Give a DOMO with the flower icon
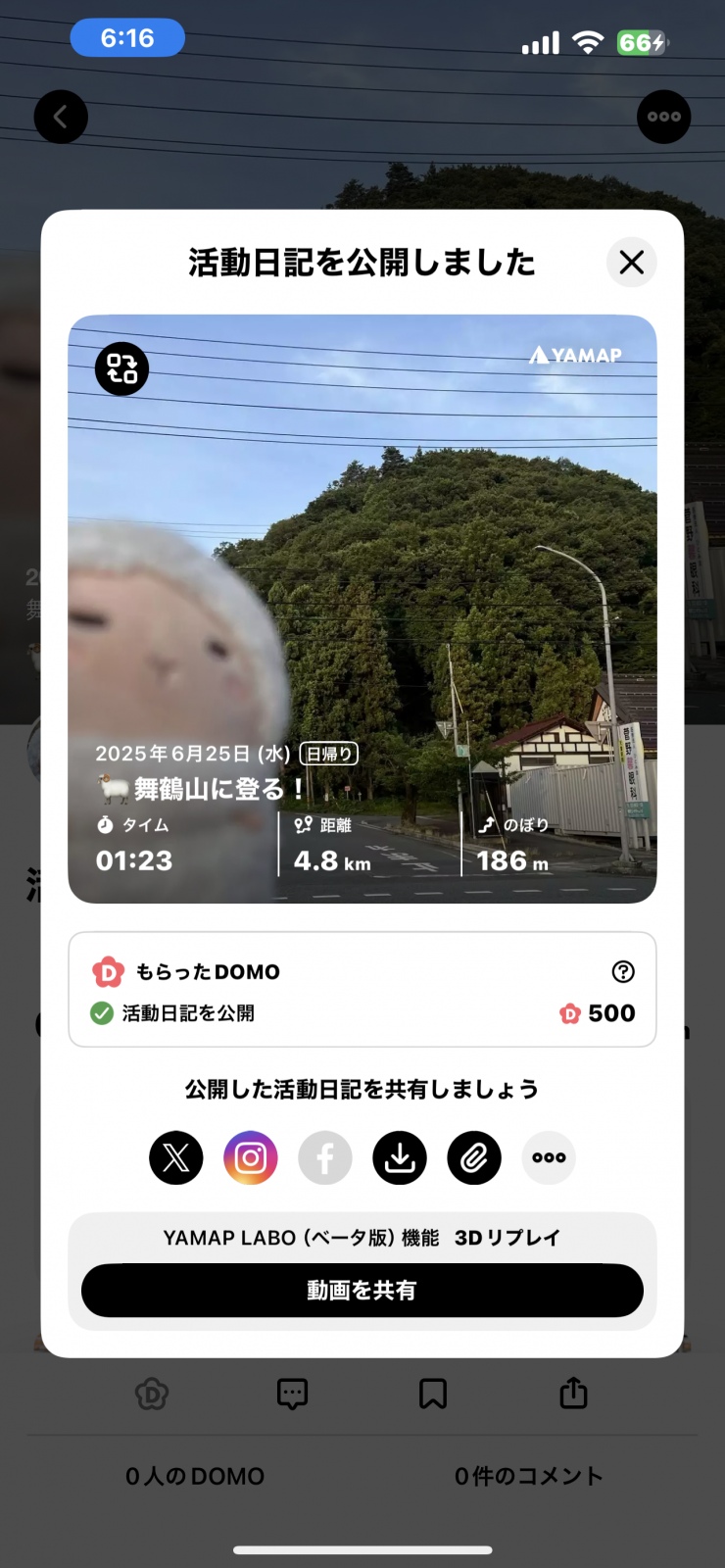Image resolution: width=725 pixels, height=1568 pixels. (x=152, y=1393)
